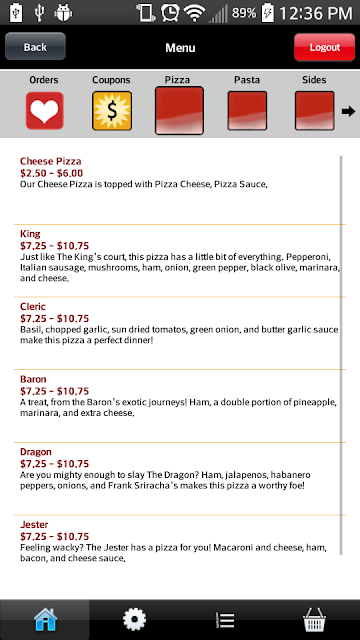
Task: View the Jester pizza
Action: tap(178, 543)
